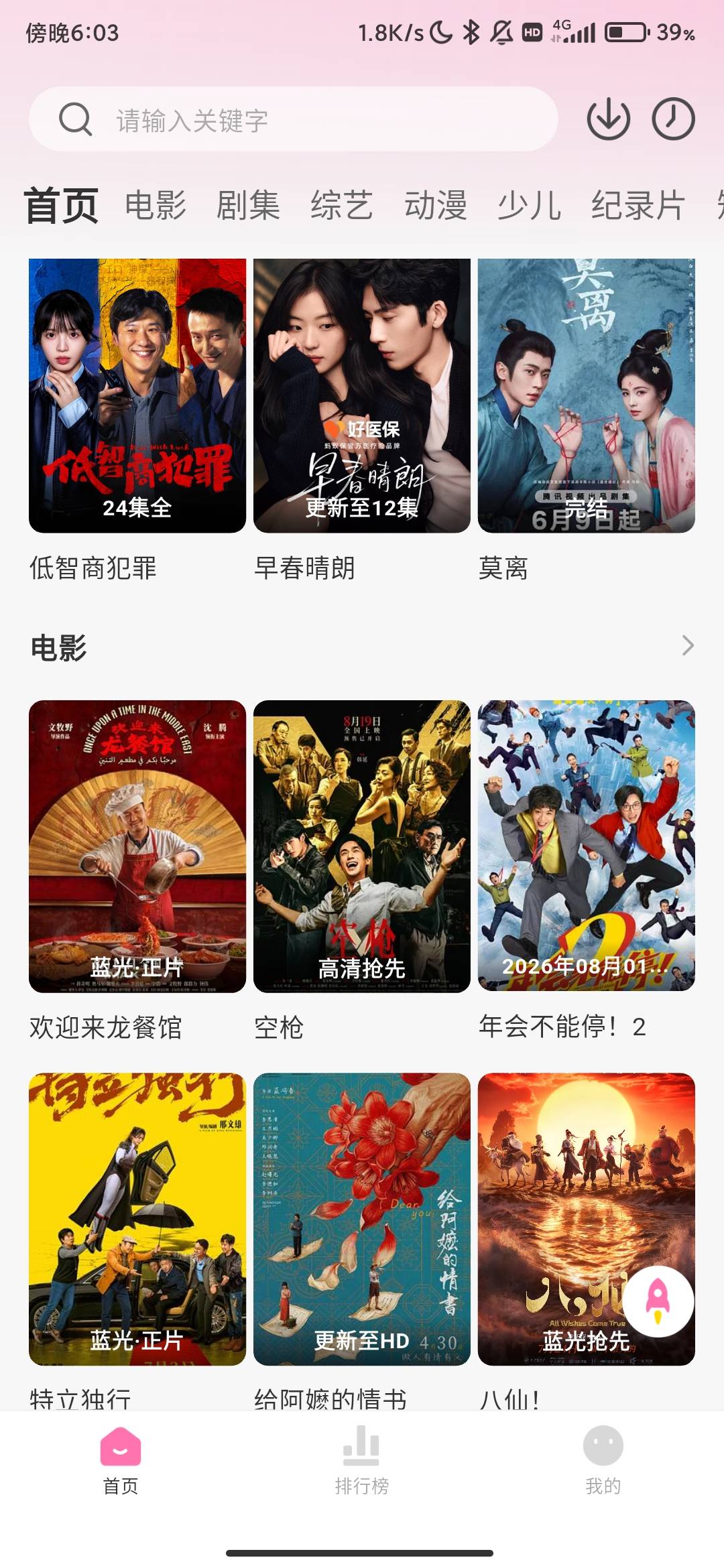Viewport: 724px width, 1568px height.
Task: Switch to the 纪录片 tab
Action: point(638,205)
